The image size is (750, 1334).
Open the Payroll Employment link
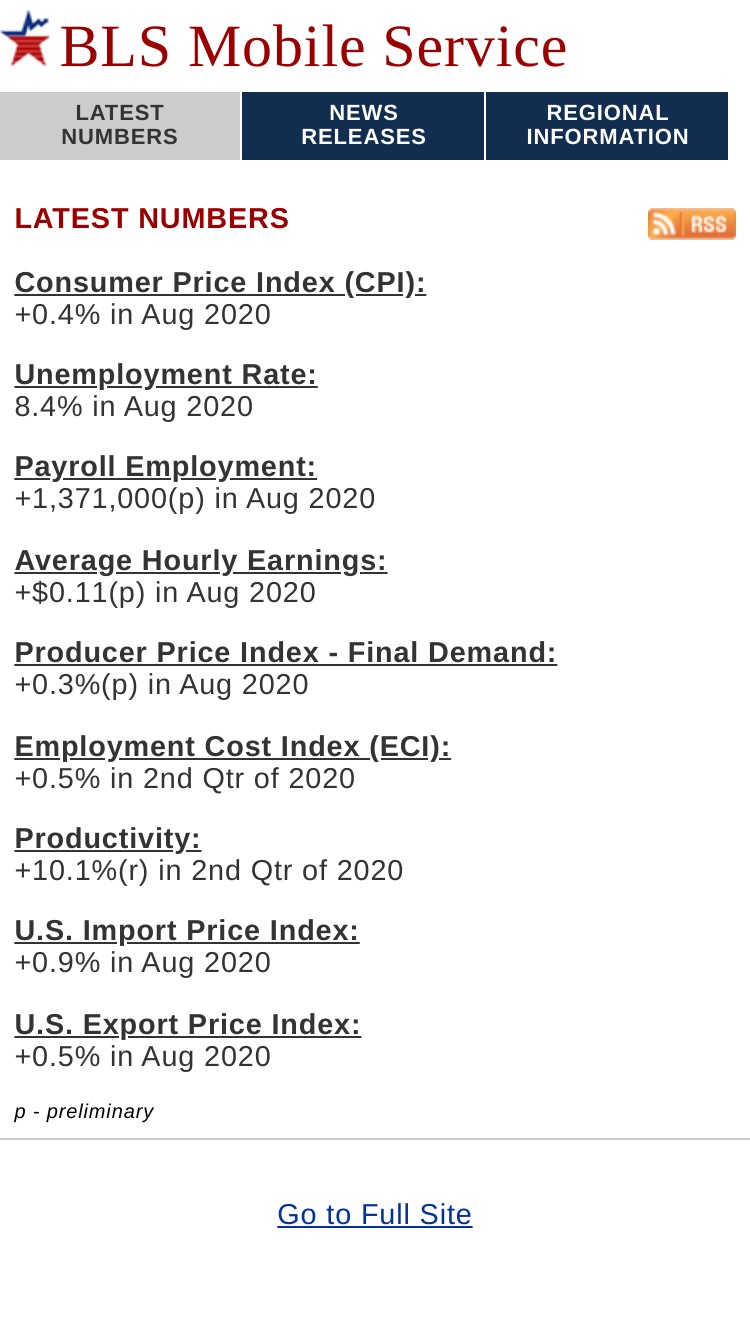pos(165,467)
